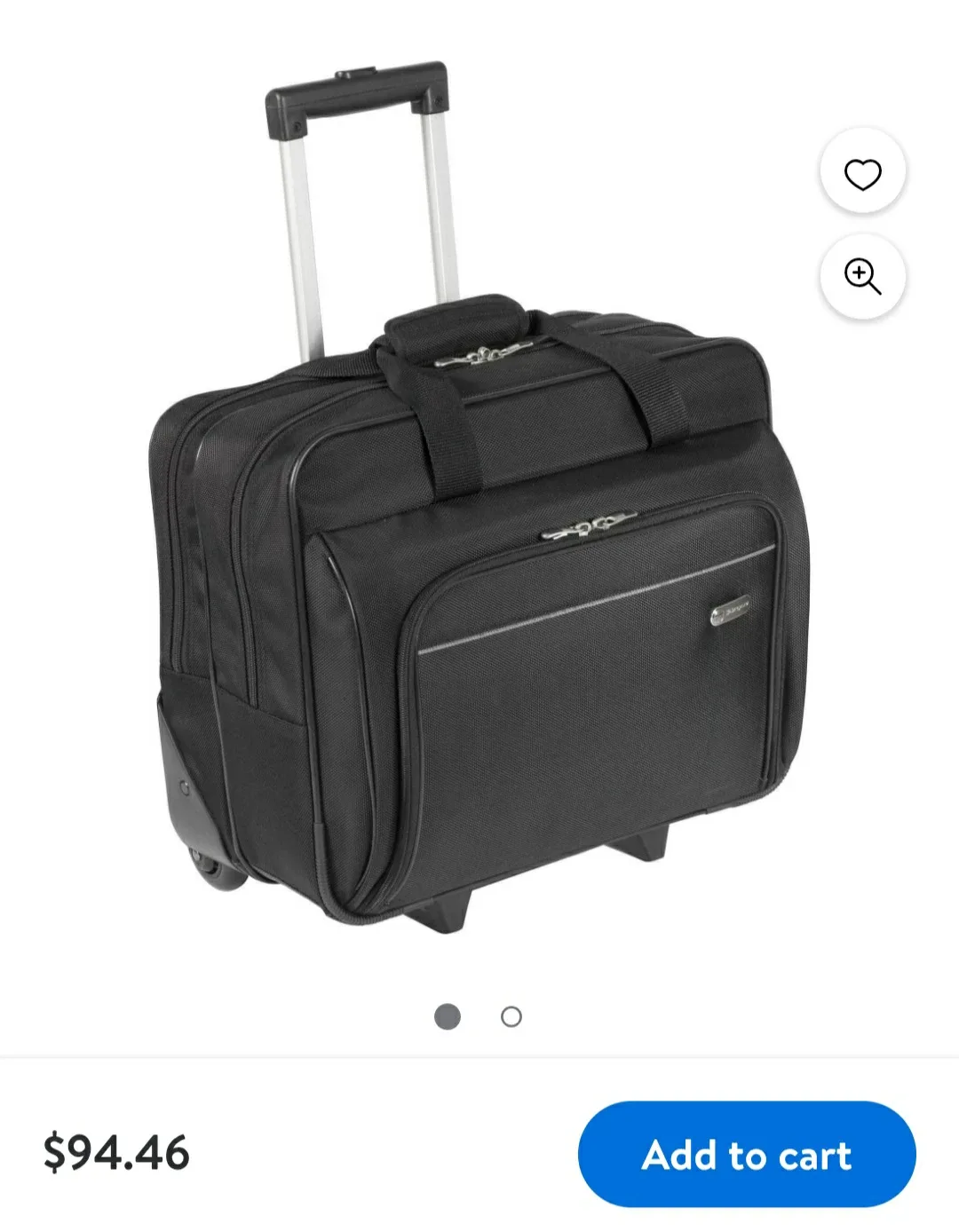
Task: Add the Targus laptop bag to cart
Action: point(749,1155)
